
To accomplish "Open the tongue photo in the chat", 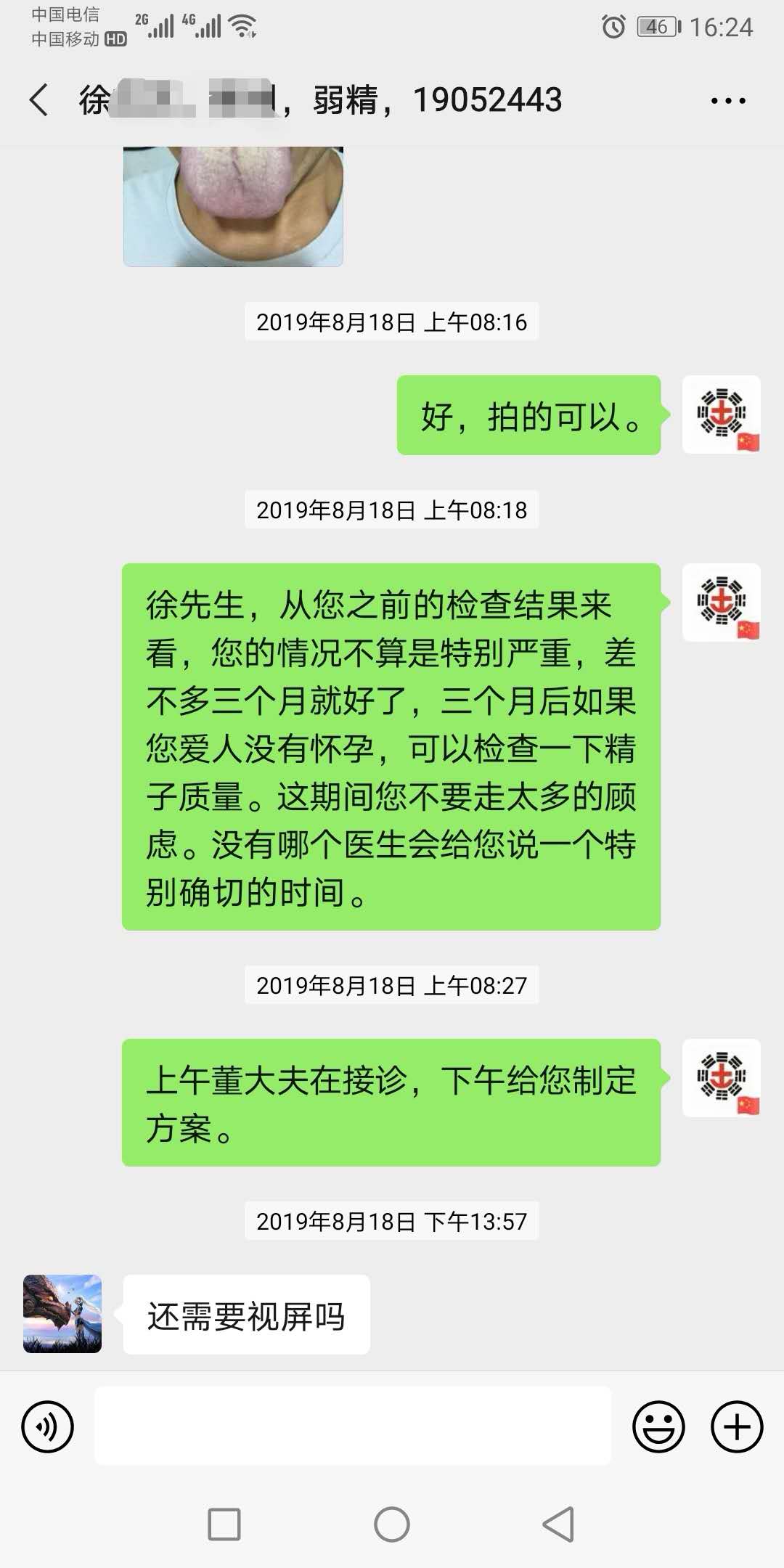I will coord(233,206).
